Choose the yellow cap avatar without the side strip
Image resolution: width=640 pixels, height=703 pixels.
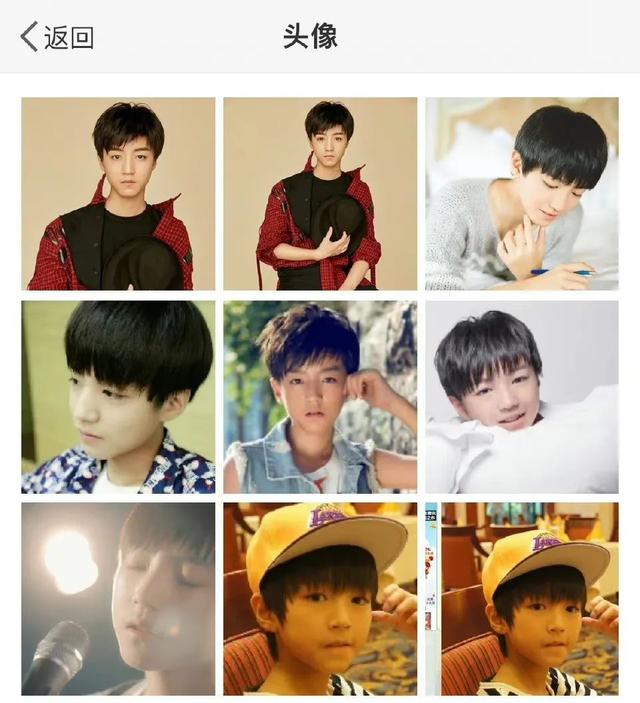click(x=320, y=598)
